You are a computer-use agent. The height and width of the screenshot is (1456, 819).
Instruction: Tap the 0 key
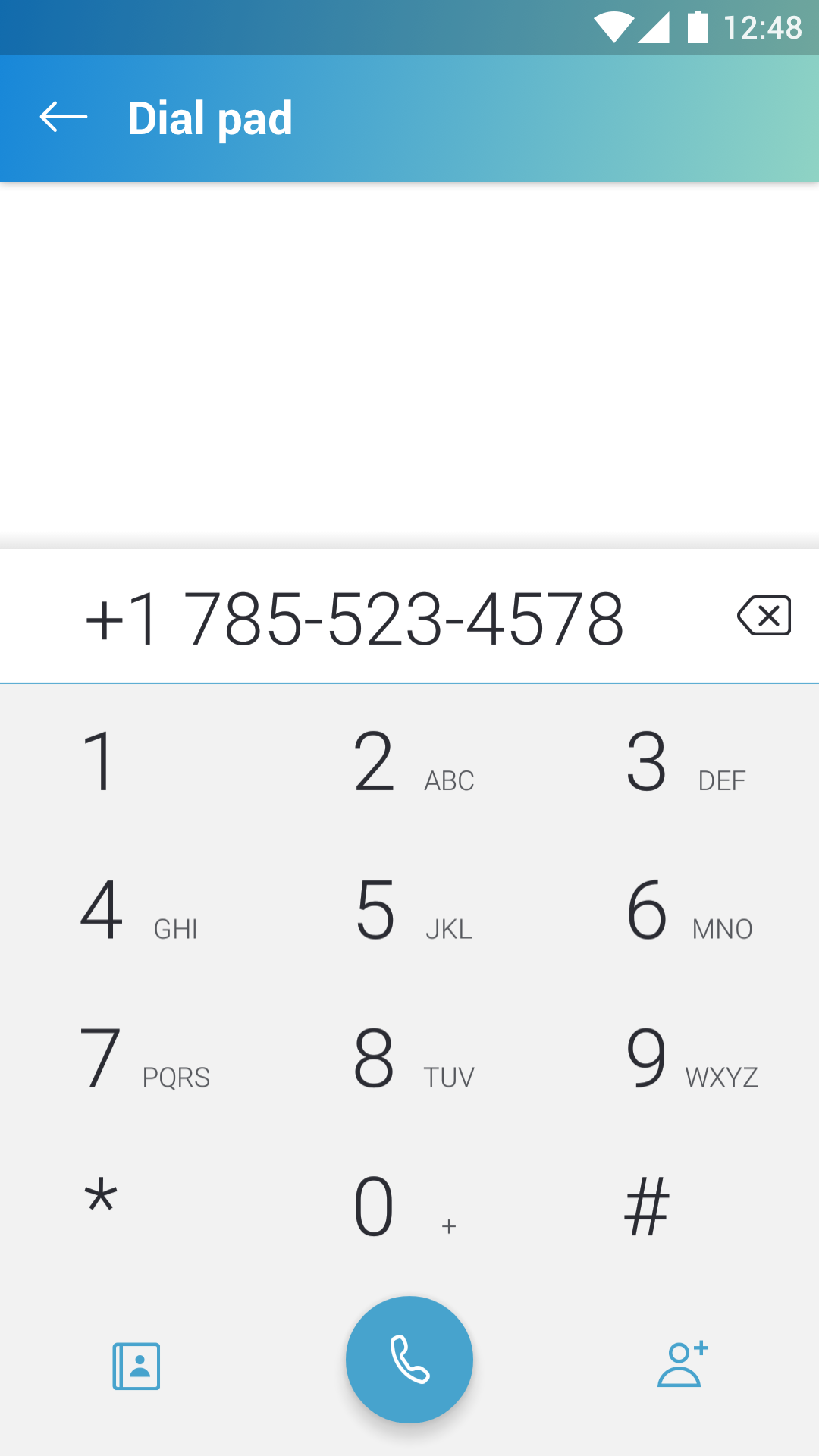tap(409, 1206)
